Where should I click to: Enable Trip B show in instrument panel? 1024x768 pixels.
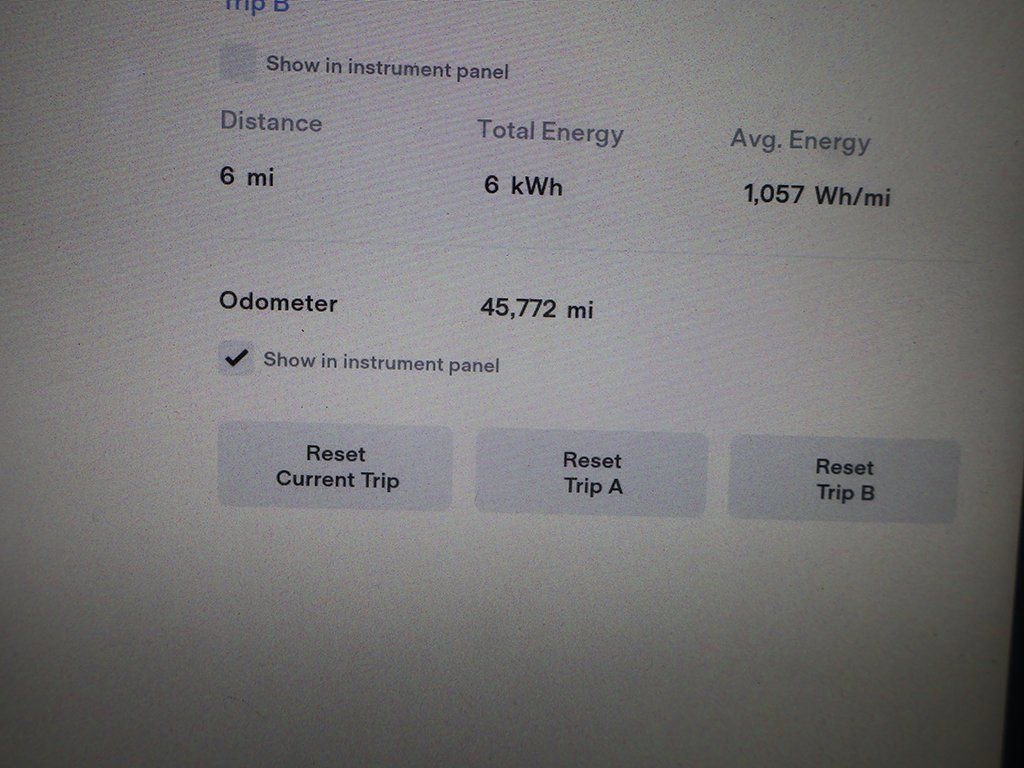(x=238, y=65)
